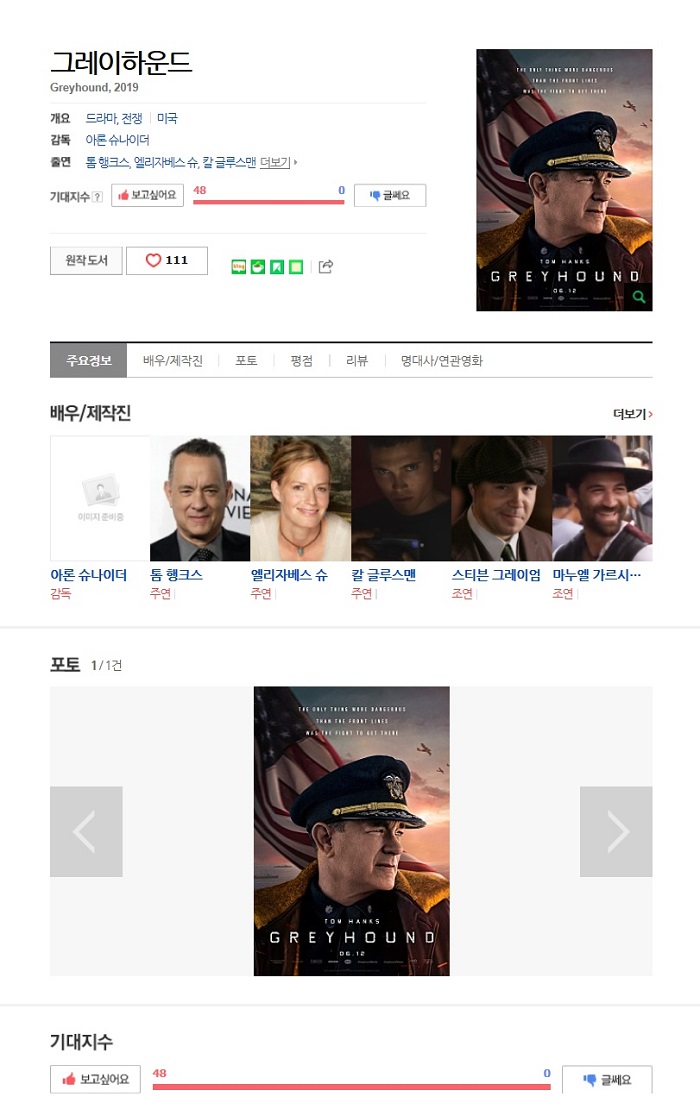Open 엘리자베스 슈 profile card

click(300, 500)
